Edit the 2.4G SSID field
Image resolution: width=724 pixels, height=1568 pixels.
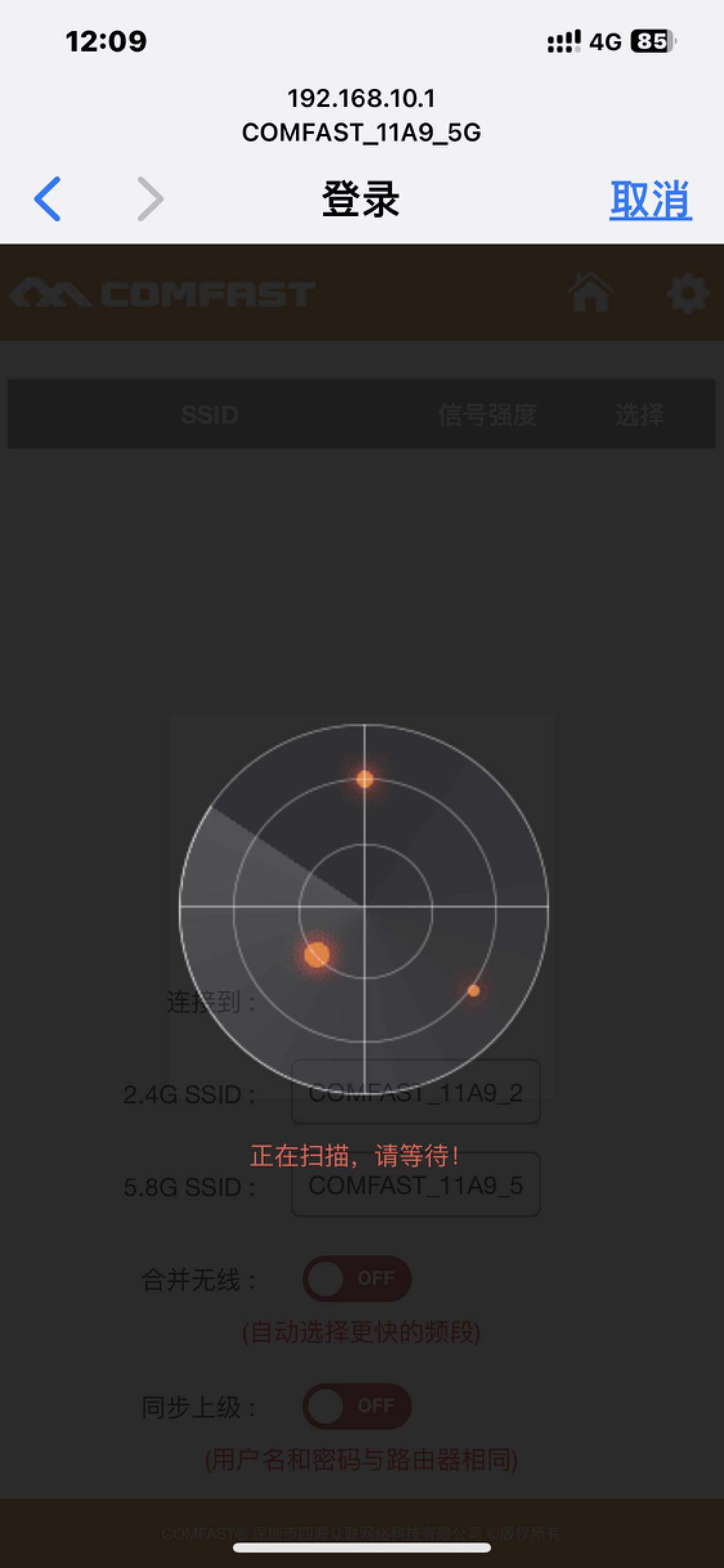[x=416, y=1093]
